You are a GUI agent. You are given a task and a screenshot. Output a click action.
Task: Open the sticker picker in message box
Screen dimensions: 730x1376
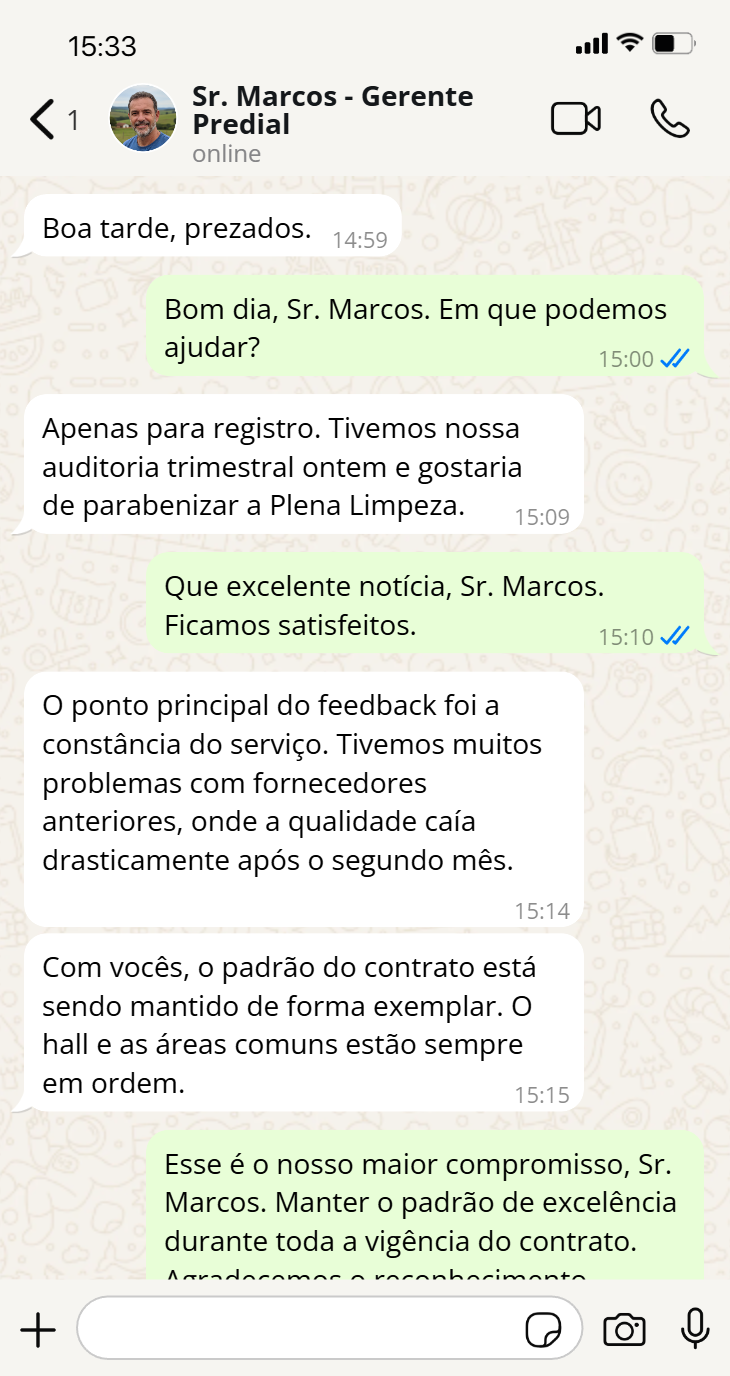pos(543,1330)
